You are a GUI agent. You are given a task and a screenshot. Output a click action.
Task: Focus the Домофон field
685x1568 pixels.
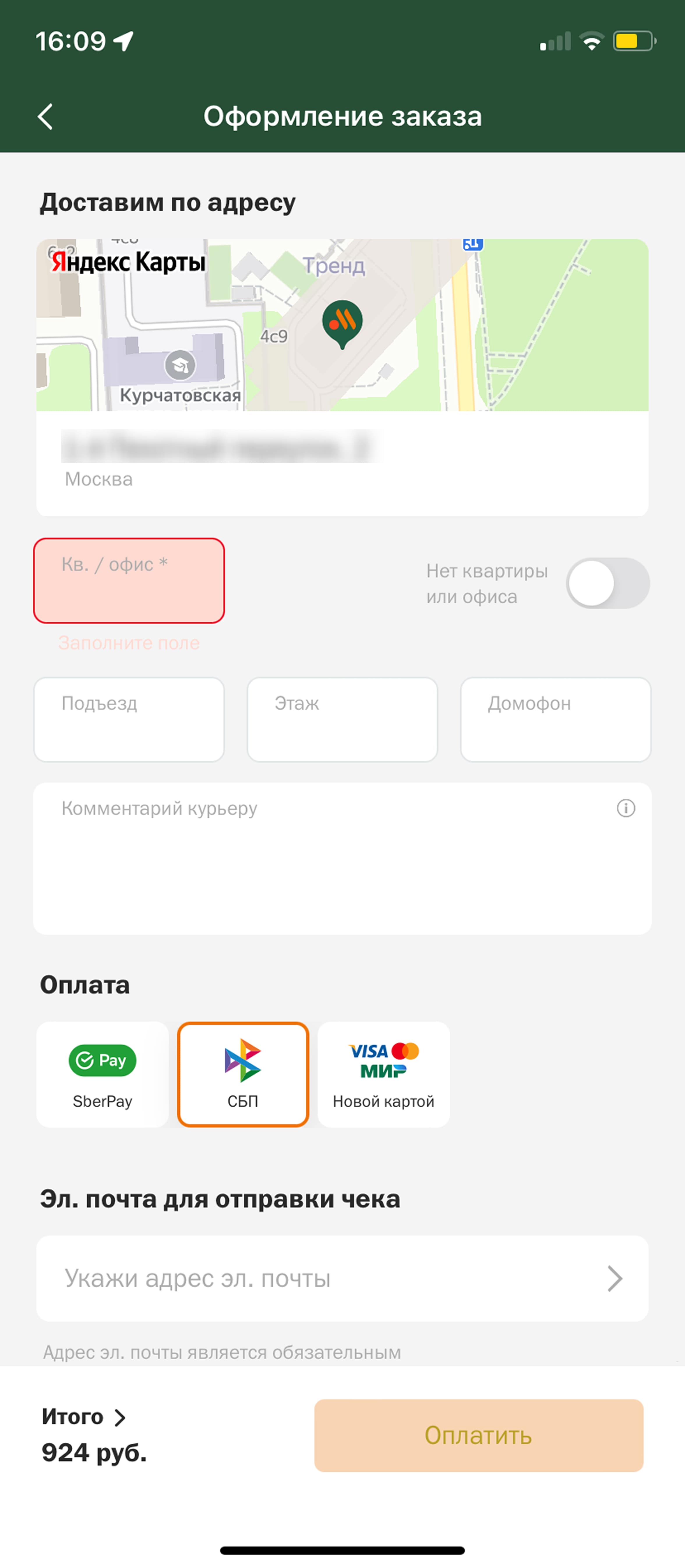(x=555, y=719)
